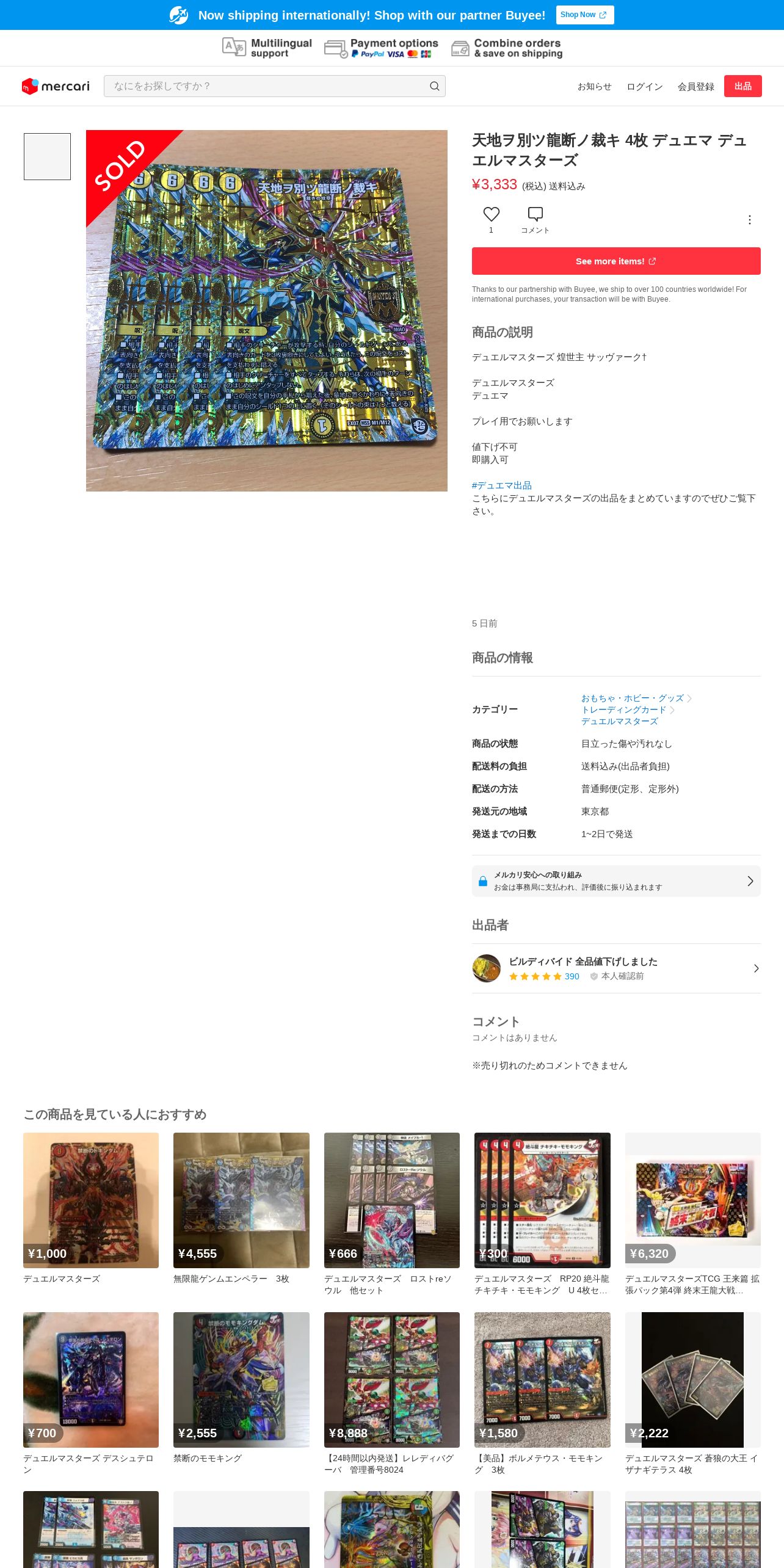Open the #デュエマ出品 hashtag link
The width and height of the screenshot is (784, 1568).
[x=501, y=485]
